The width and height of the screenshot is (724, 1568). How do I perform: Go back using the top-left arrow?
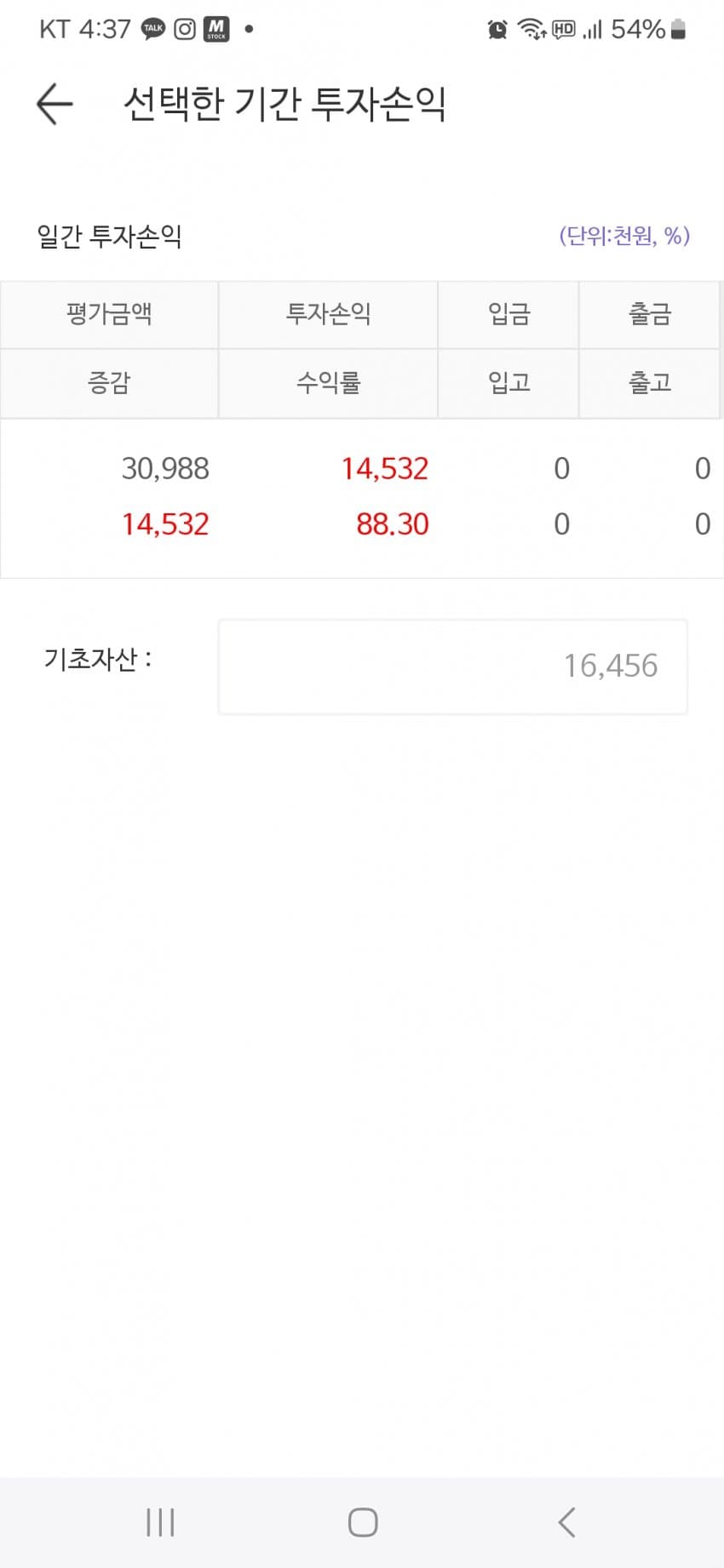[x=55, y=104]
